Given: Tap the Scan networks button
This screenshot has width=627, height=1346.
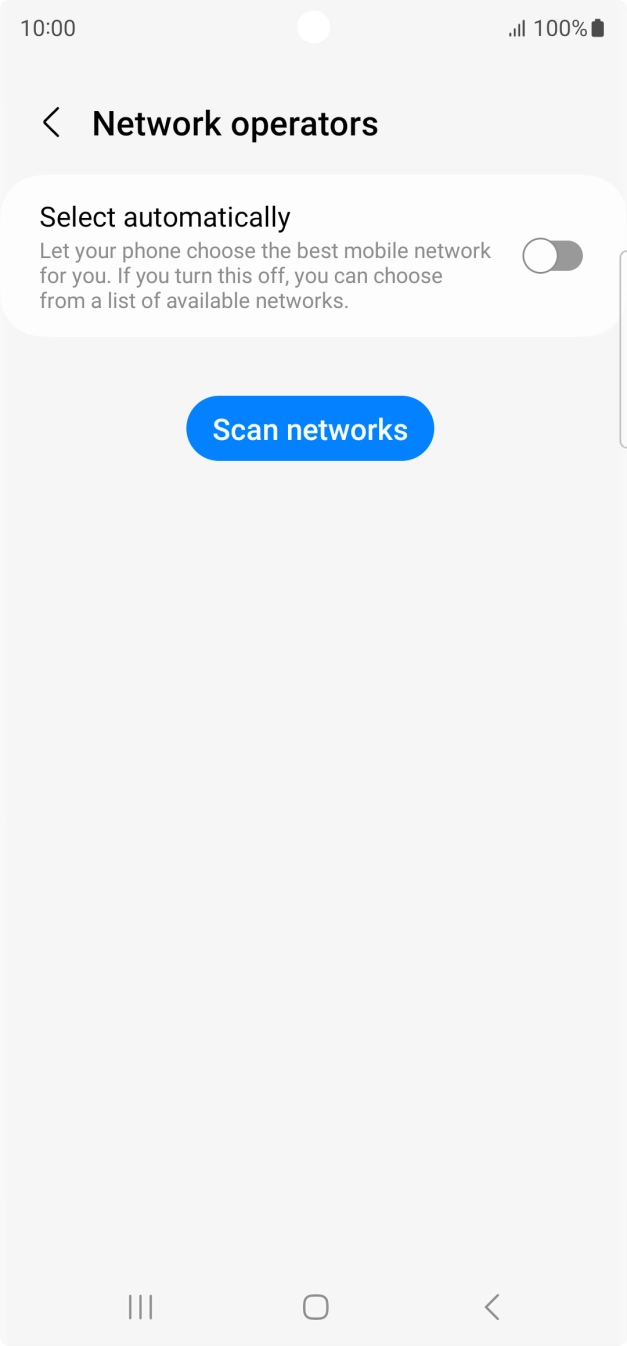Looking at the screenshot, I should click(310, 429).
